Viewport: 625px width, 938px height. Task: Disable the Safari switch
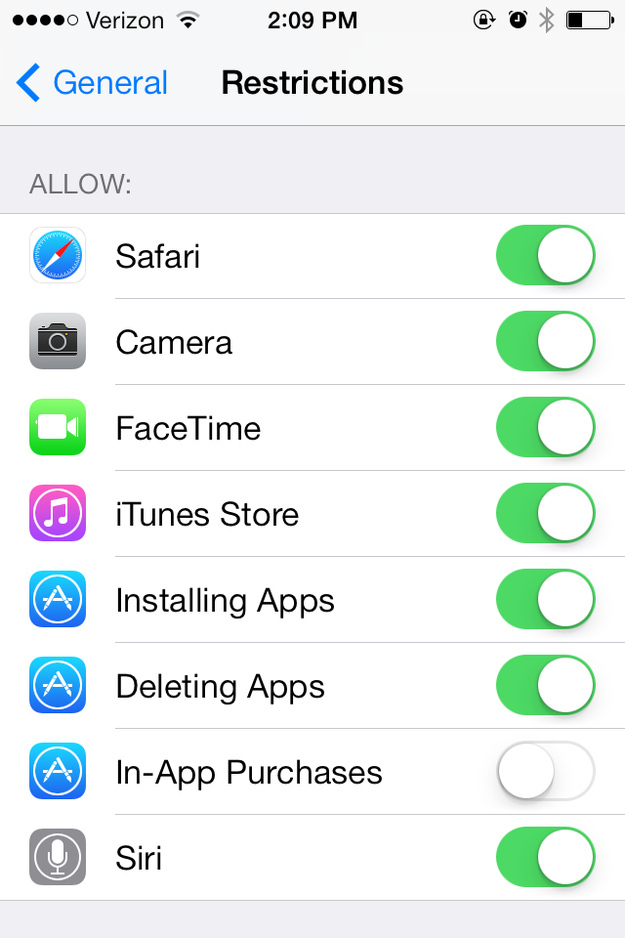(545, 256)
